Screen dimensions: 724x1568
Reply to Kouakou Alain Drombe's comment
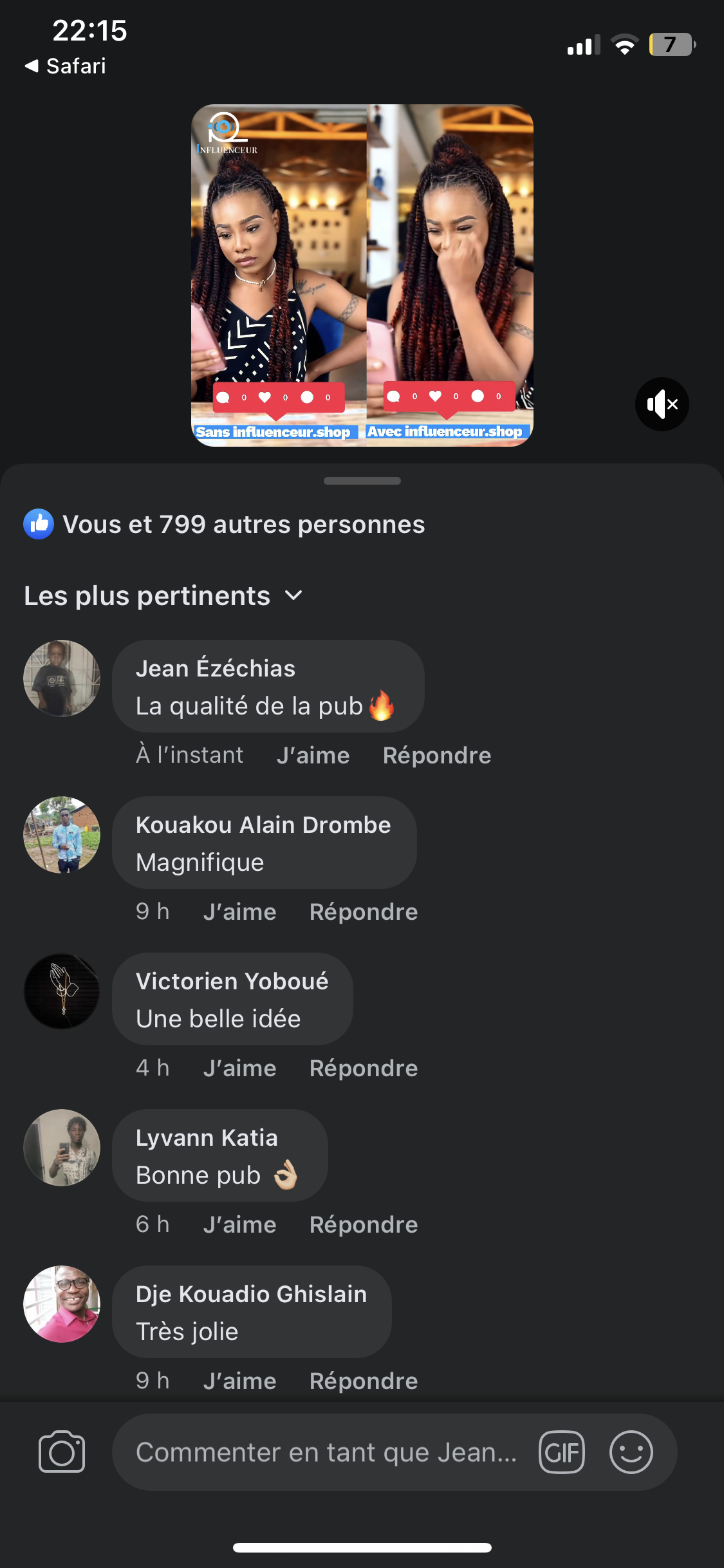363,911
